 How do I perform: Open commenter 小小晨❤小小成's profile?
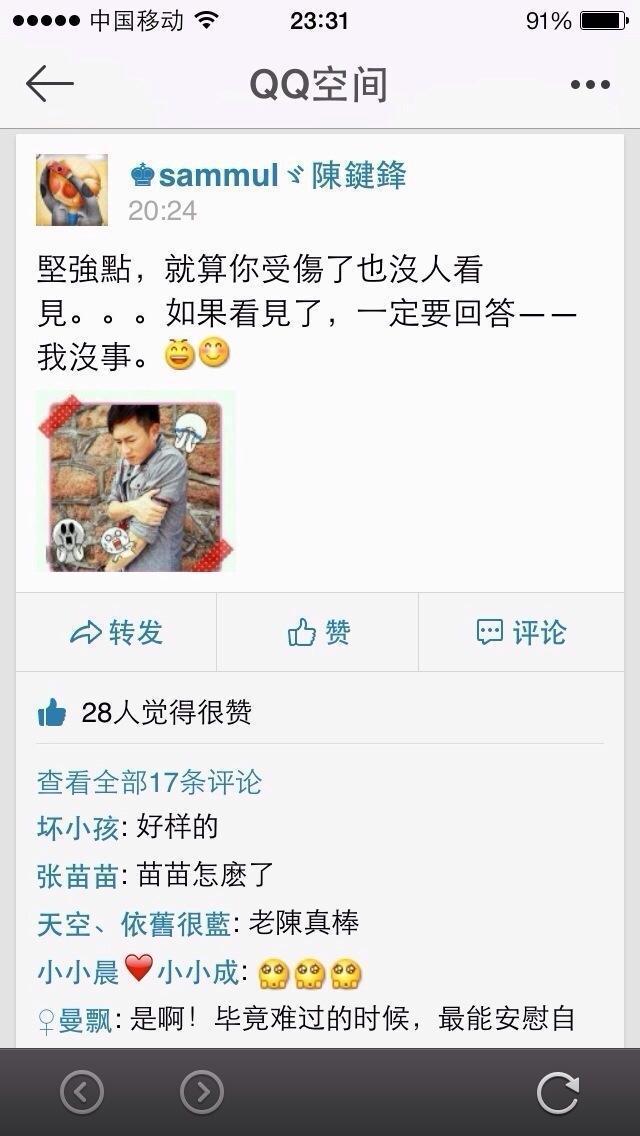coord(138,972)
